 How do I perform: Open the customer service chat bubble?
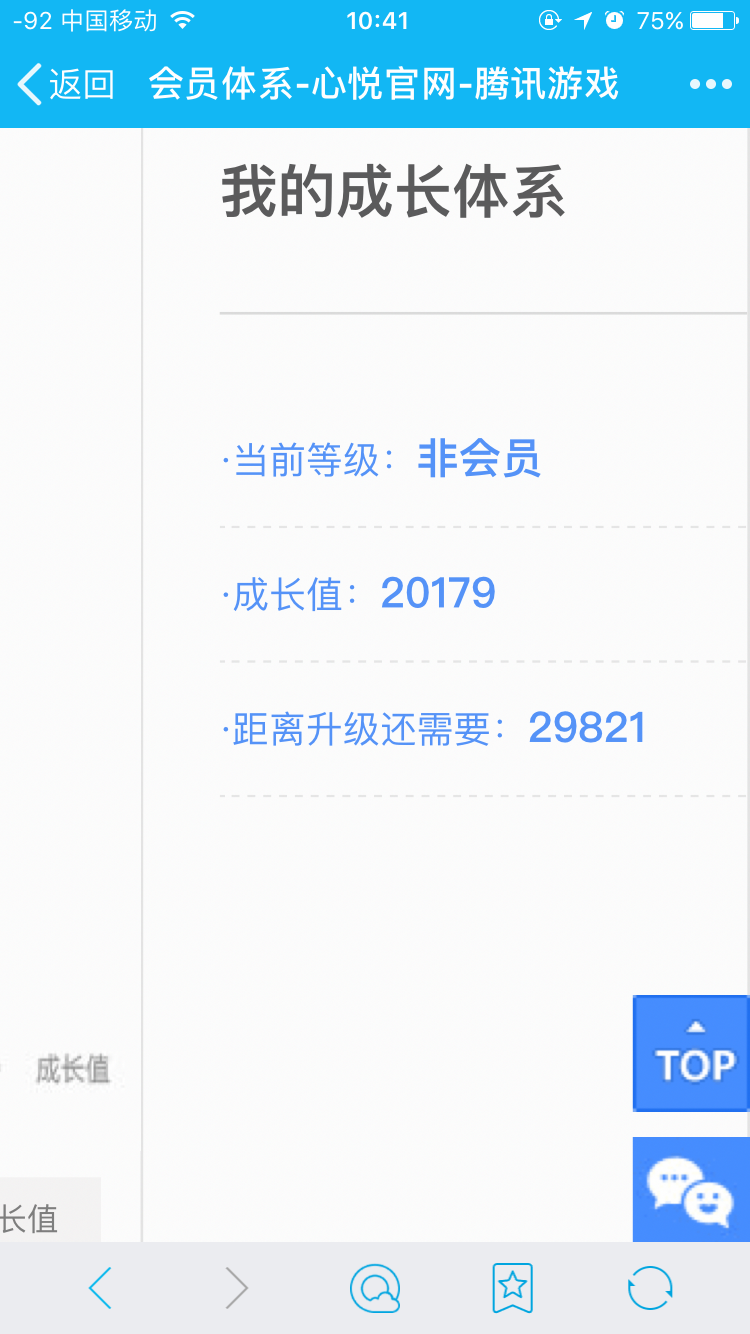[691, 1190]
